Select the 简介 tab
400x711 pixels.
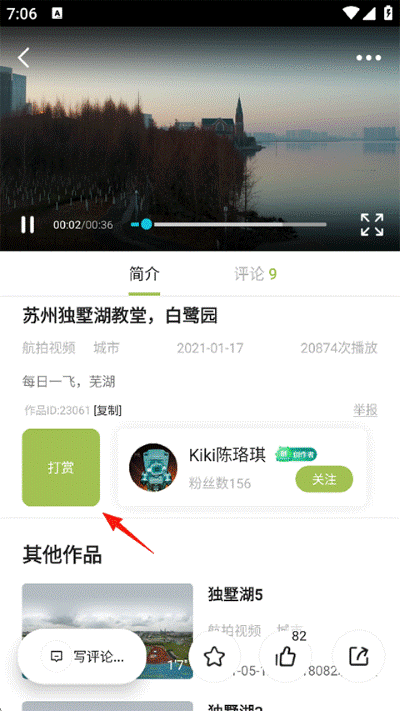pyautogui.click(x=144, y=274)
